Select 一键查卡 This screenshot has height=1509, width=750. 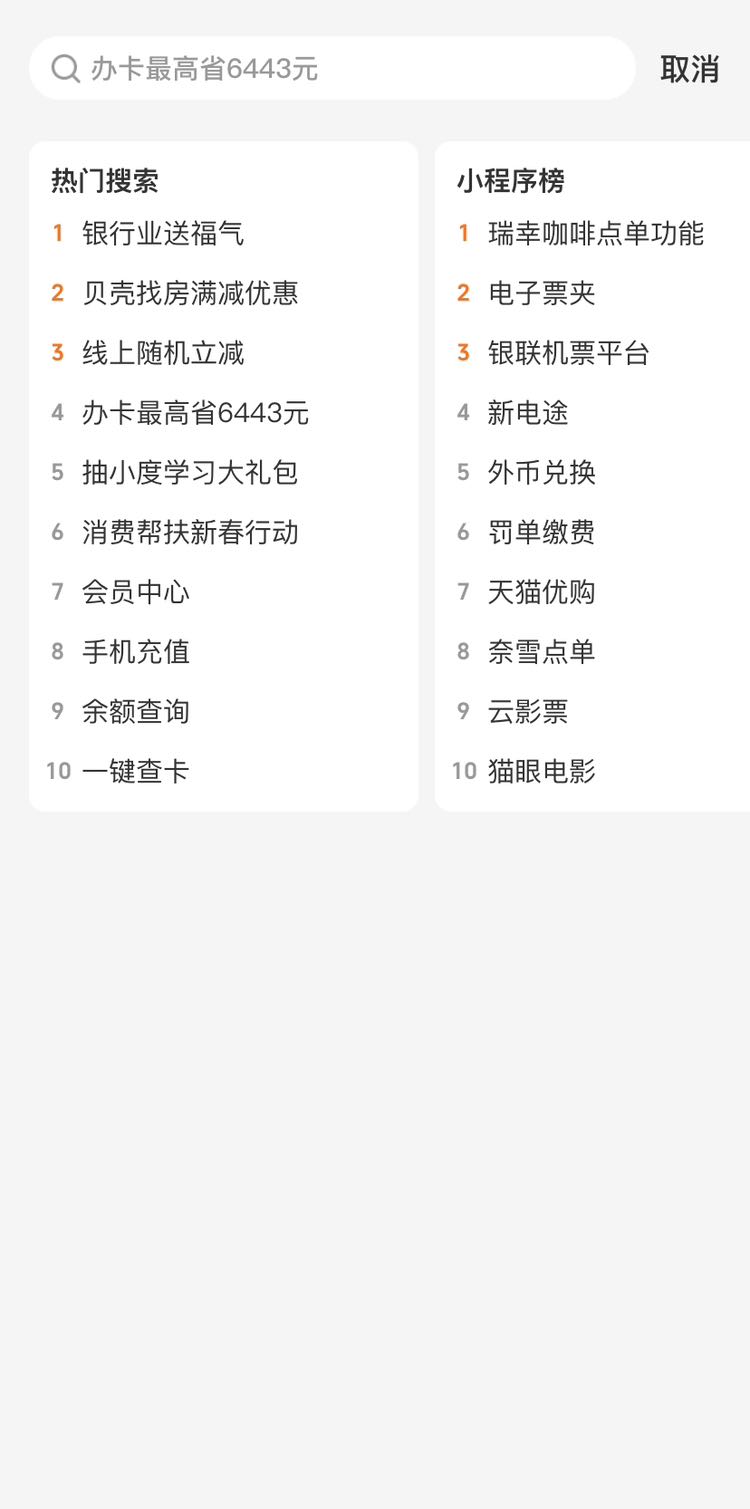tap(136, 771)
